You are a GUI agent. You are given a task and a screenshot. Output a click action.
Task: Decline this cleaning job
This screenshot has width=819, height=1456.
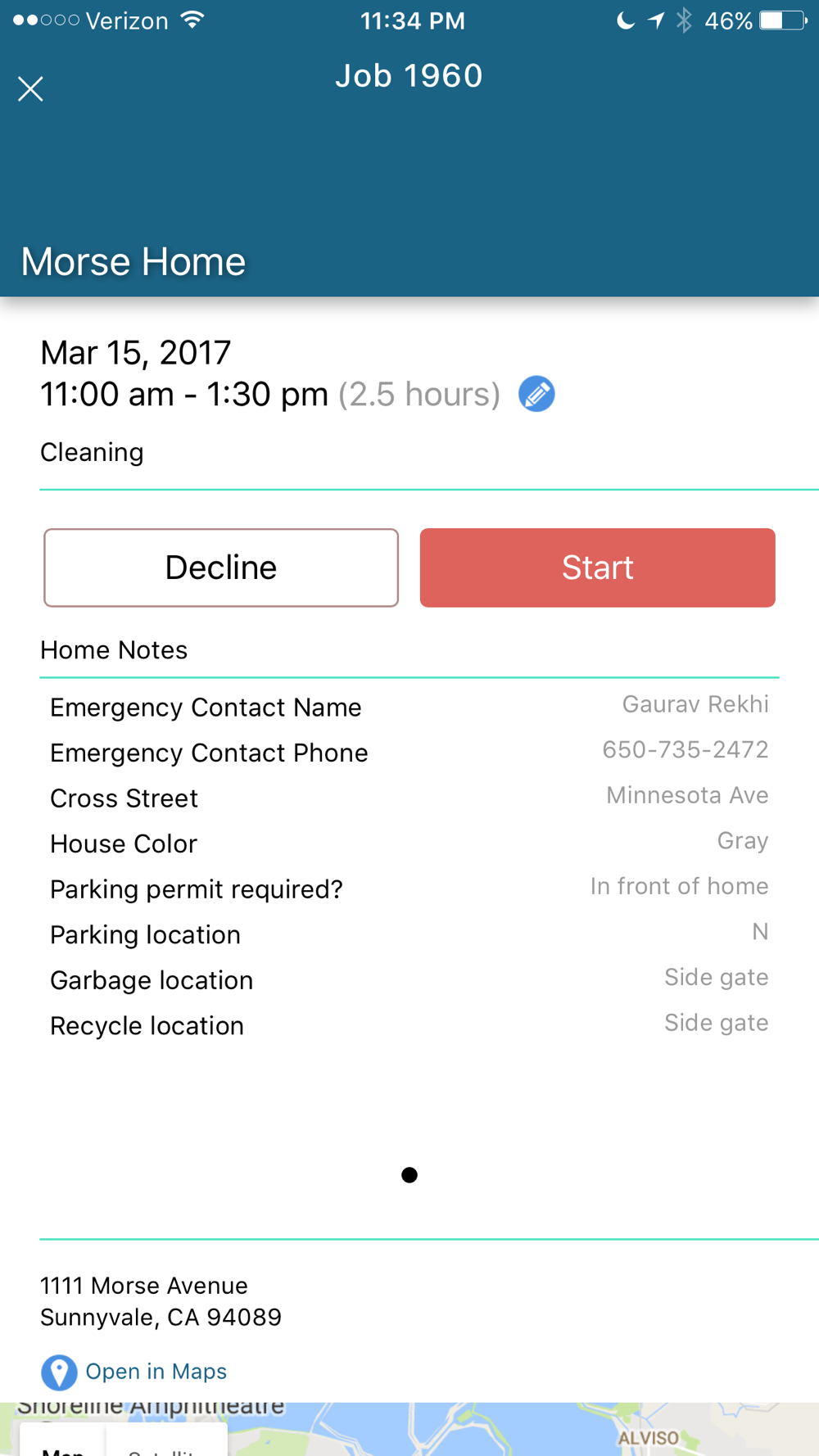[x=221, y=567]
